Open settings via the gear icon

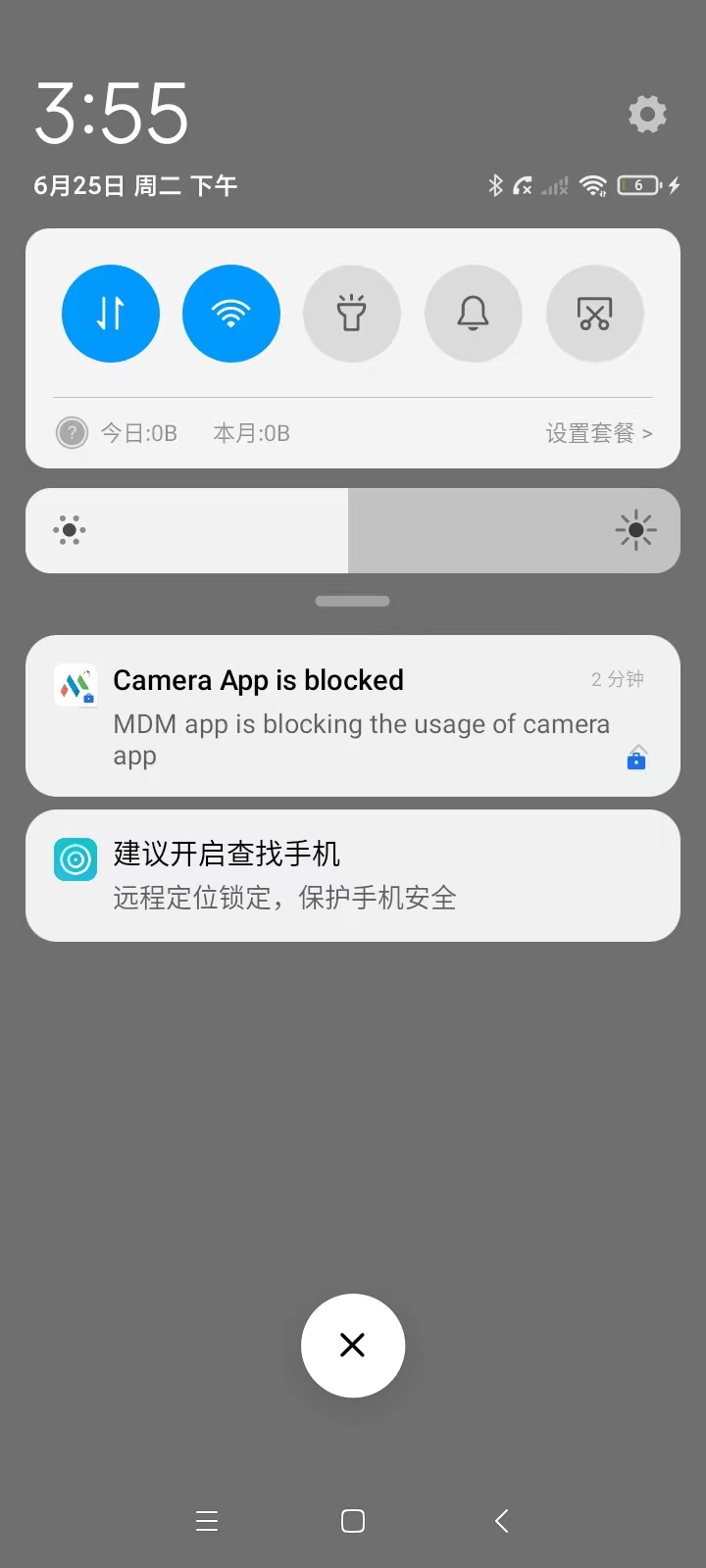point(647,115)
